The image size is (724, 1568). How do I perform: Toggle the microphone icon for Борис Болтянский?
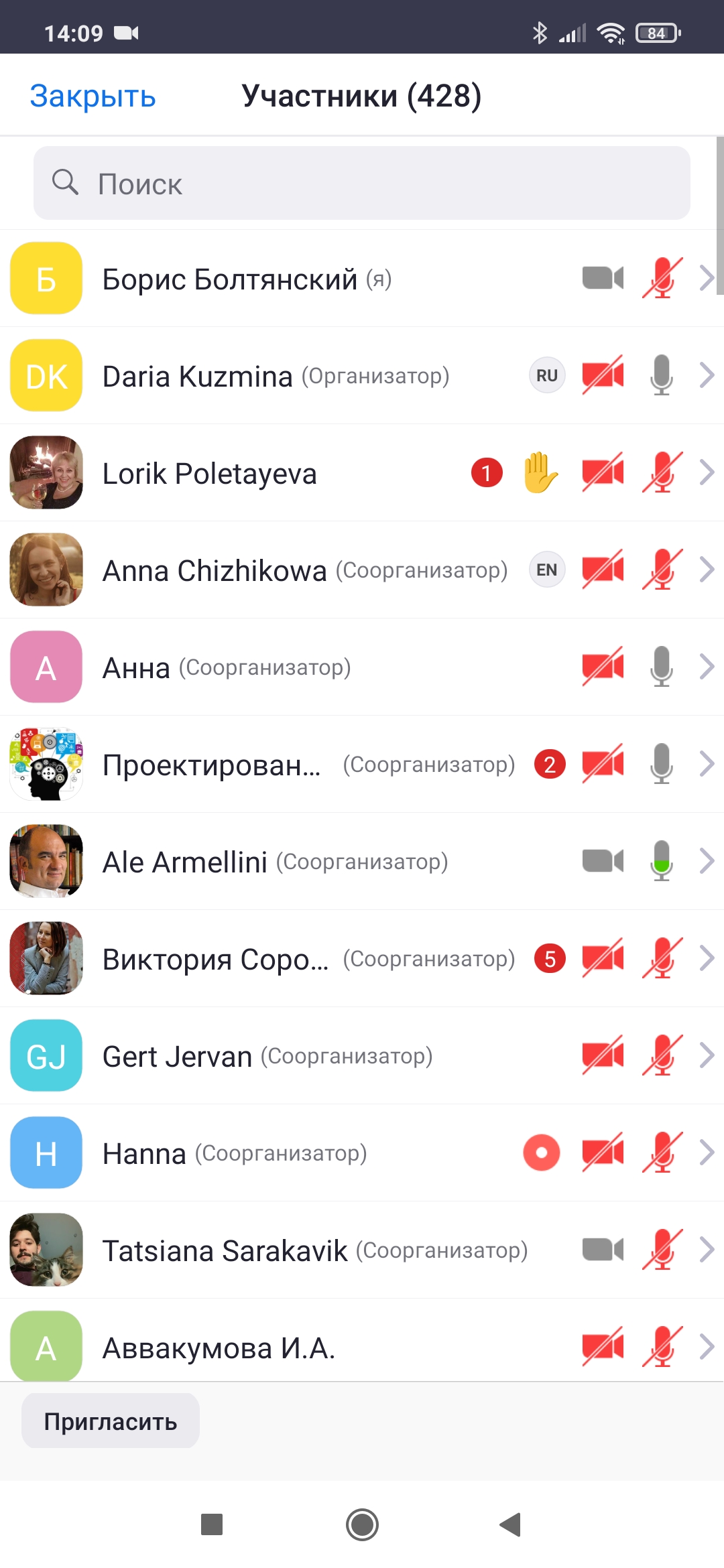662,278
